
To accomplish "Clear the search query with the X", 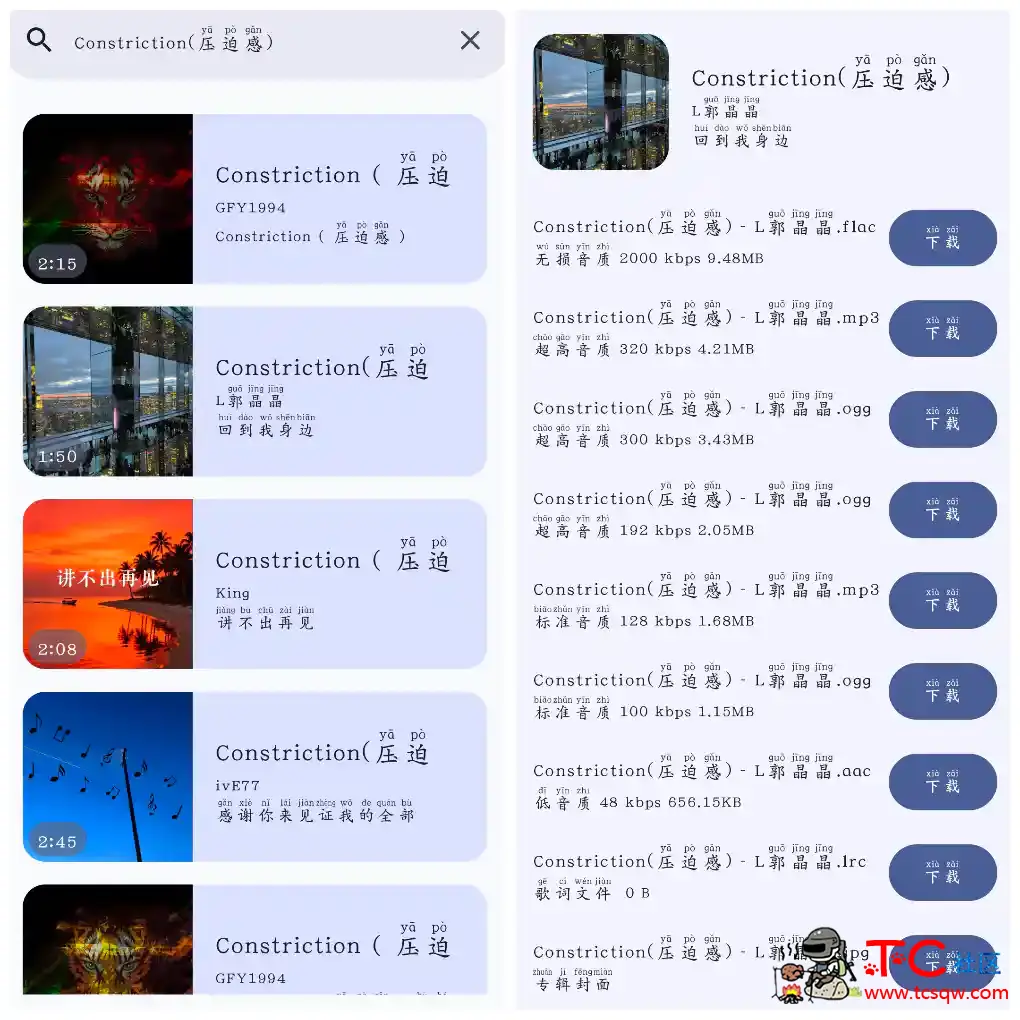I will pyautogui.click(x=470, y=41).
